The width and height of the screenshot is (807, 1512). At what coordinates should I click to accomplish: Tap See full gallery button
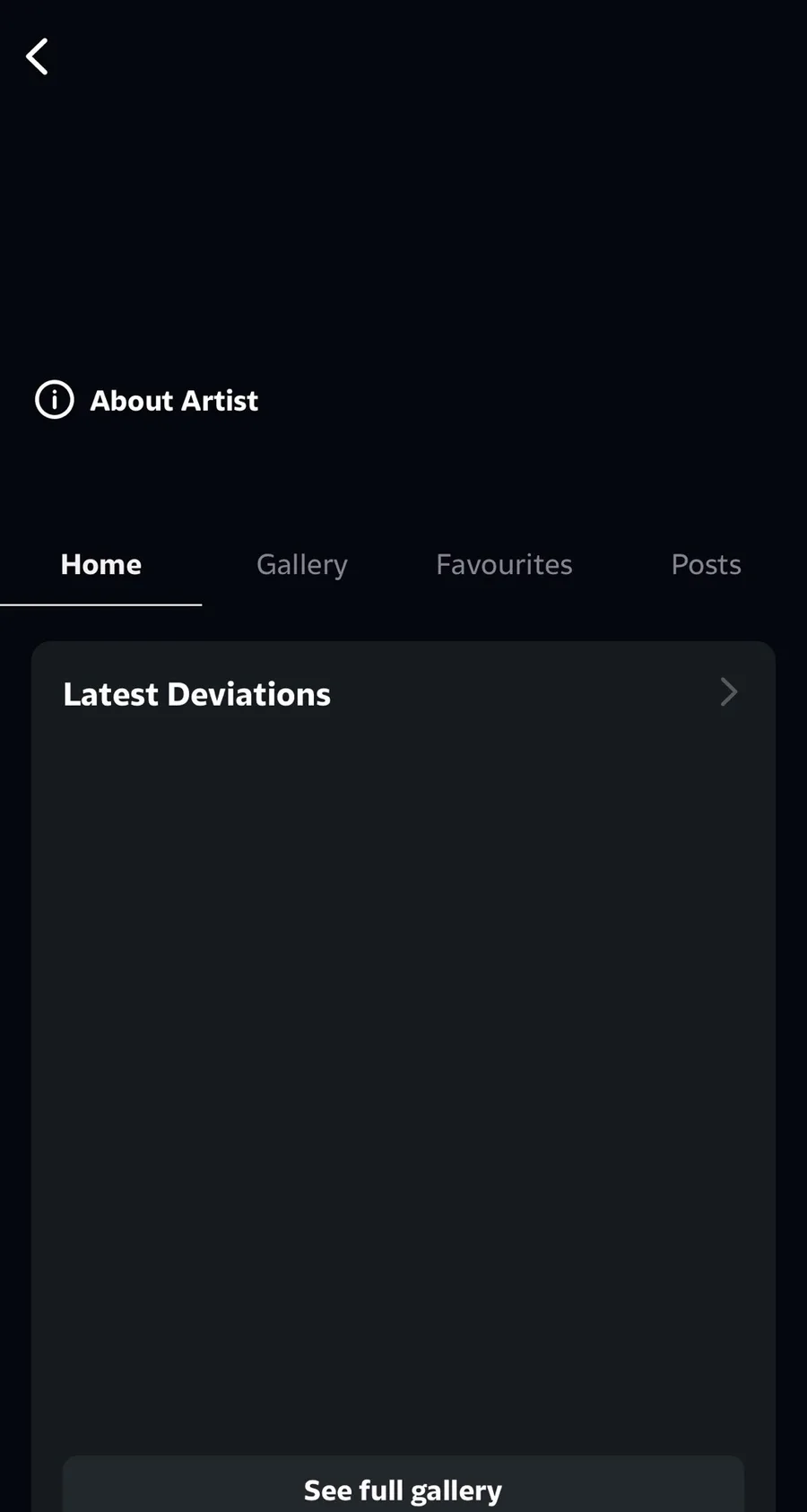pos(403,1489)
